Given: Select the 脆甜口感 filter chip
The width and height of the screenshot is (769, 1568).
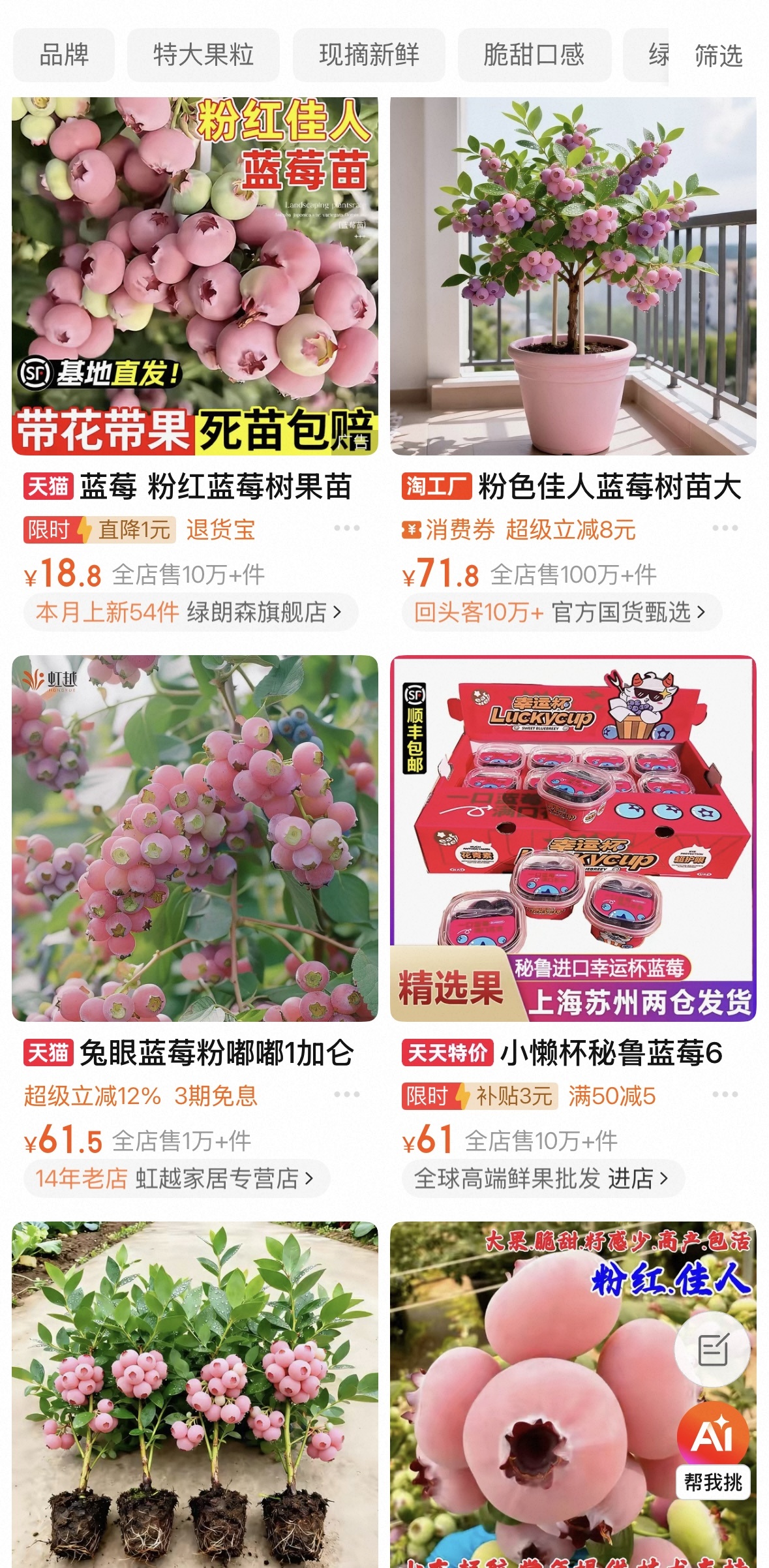Looking at the screenshot, I should (x=534, y=55).
